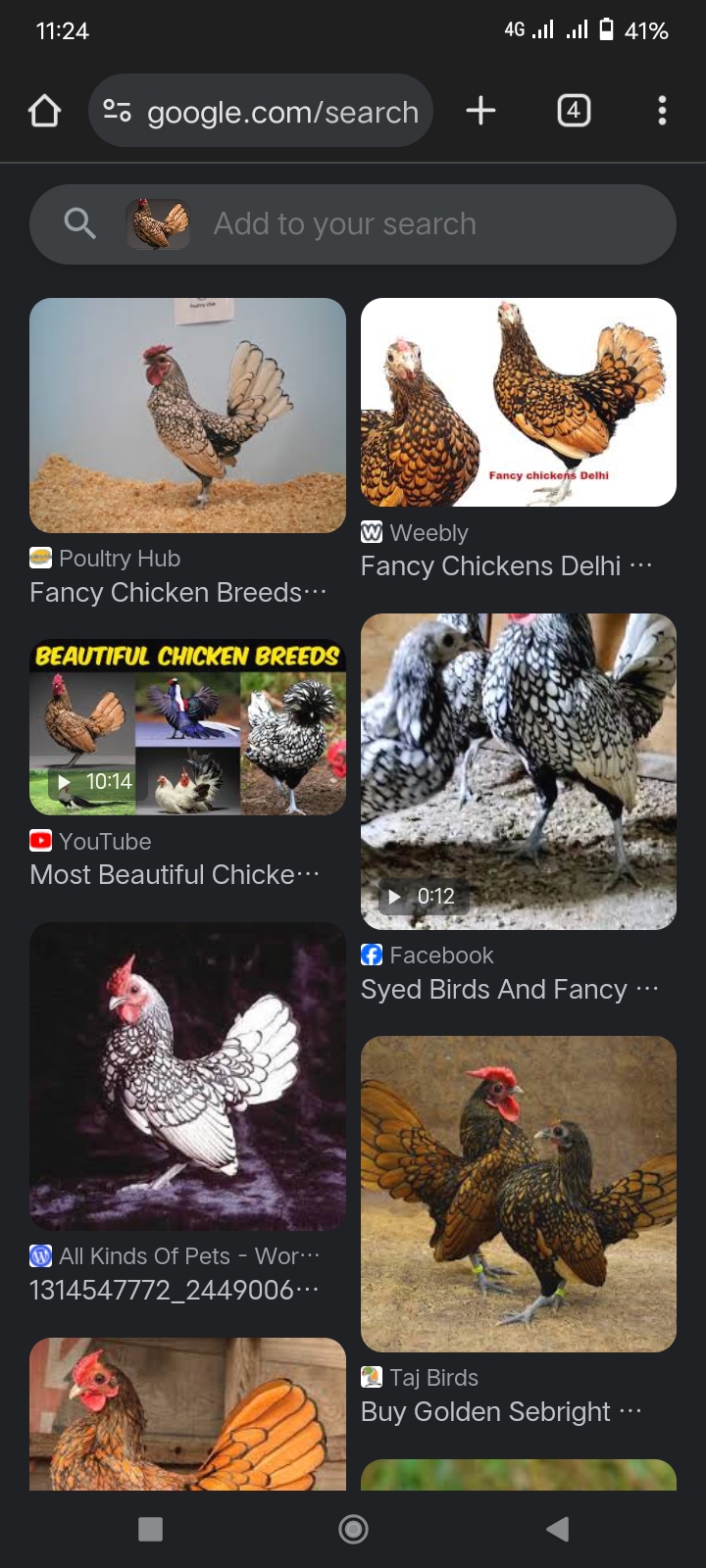706x1568 pixels.
Task: Open YouTube Most Beautiful Chicken video result
Action: (187, 727)
